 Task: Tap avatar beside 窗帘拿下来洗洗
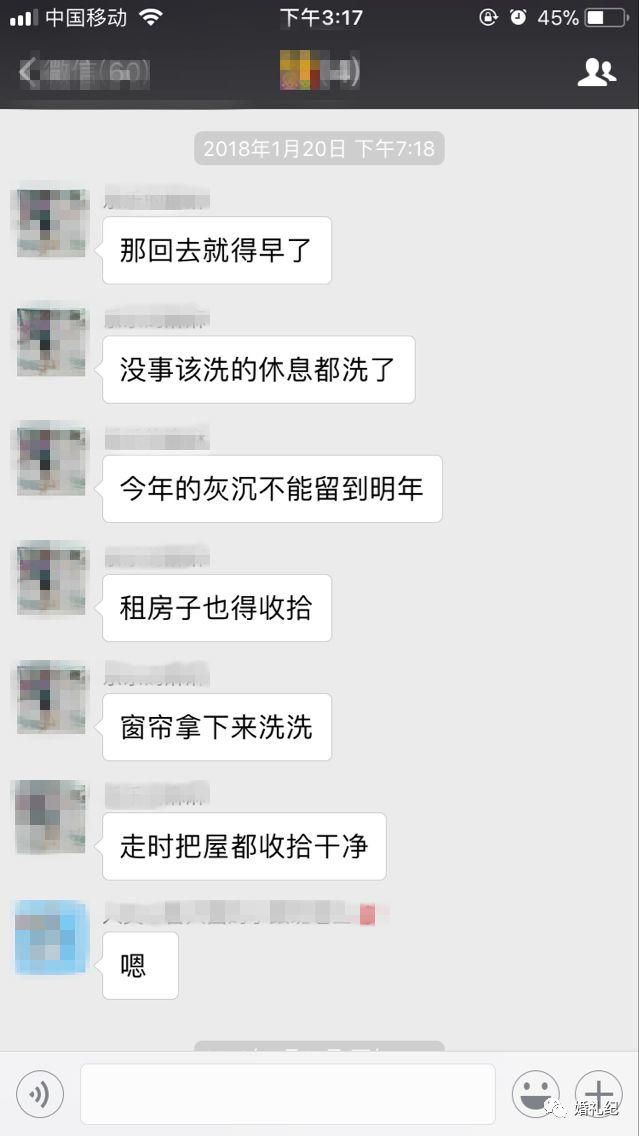coord(52,699)
